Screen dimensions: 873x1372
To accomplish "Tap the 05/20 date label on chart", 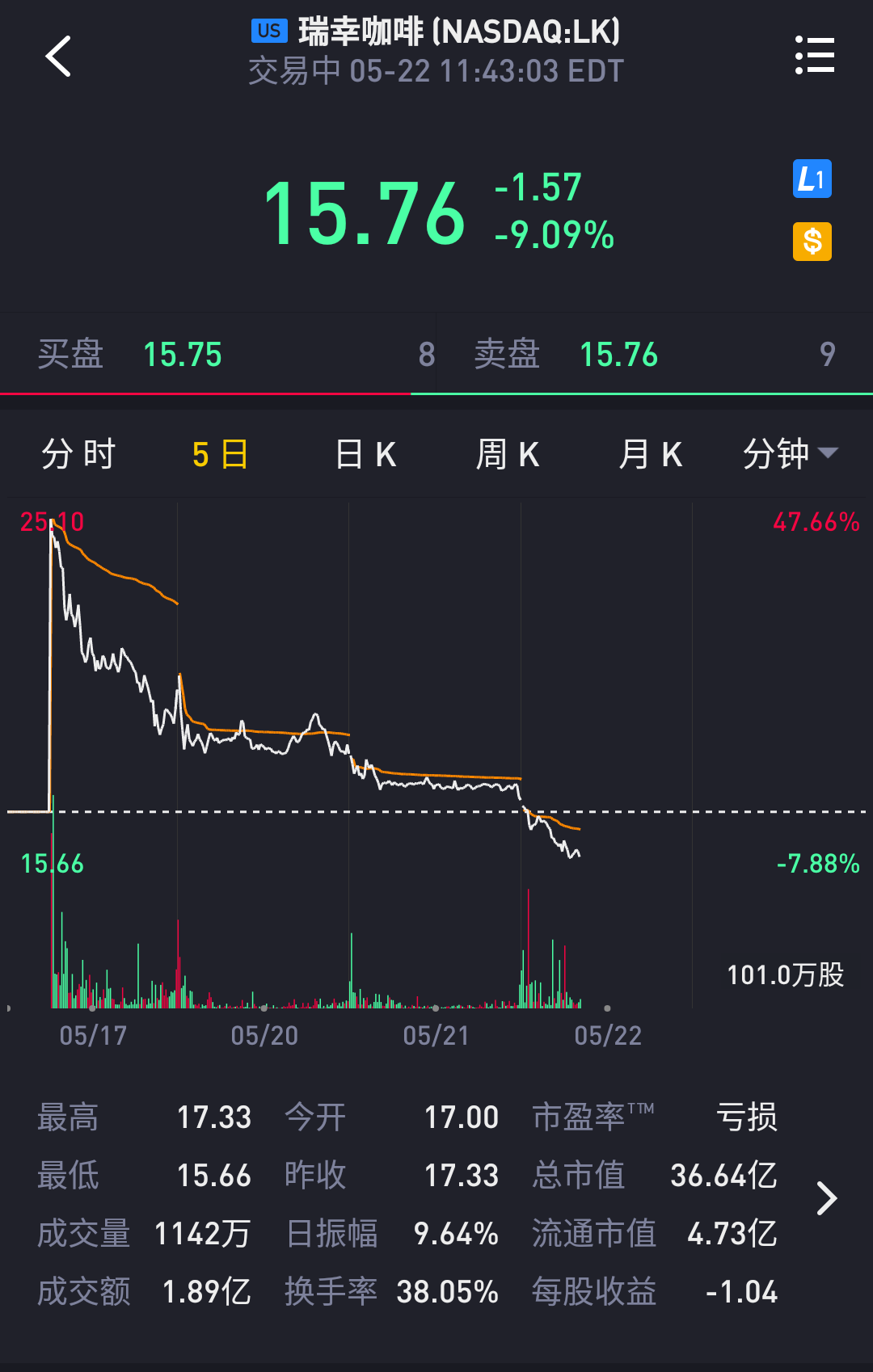I will point(267,1035).
